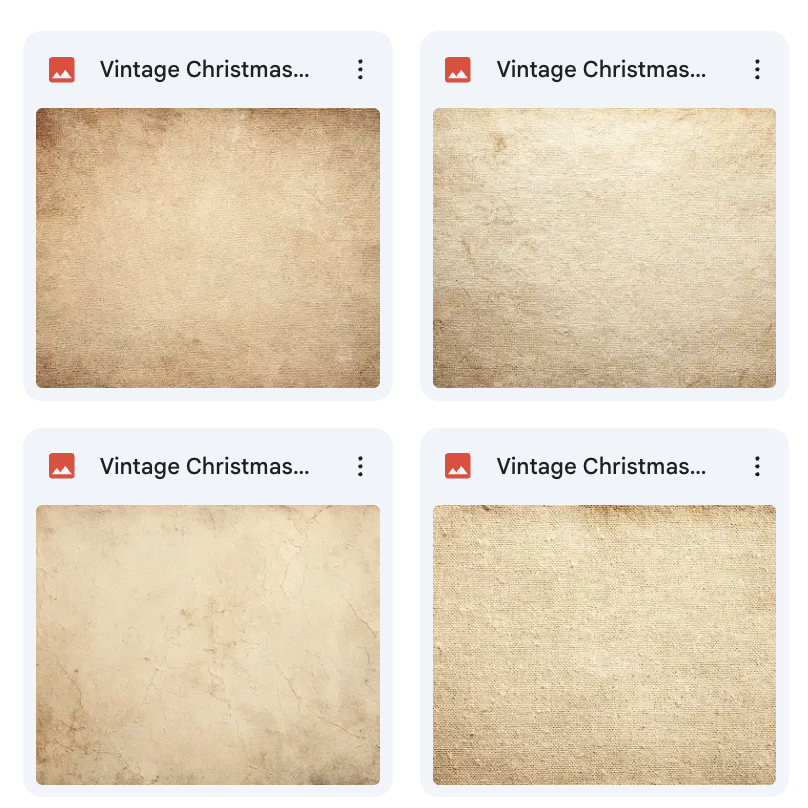
Task: Open the file with cracked paper texture
Action: pyautogui.click(x=208, y=644)
